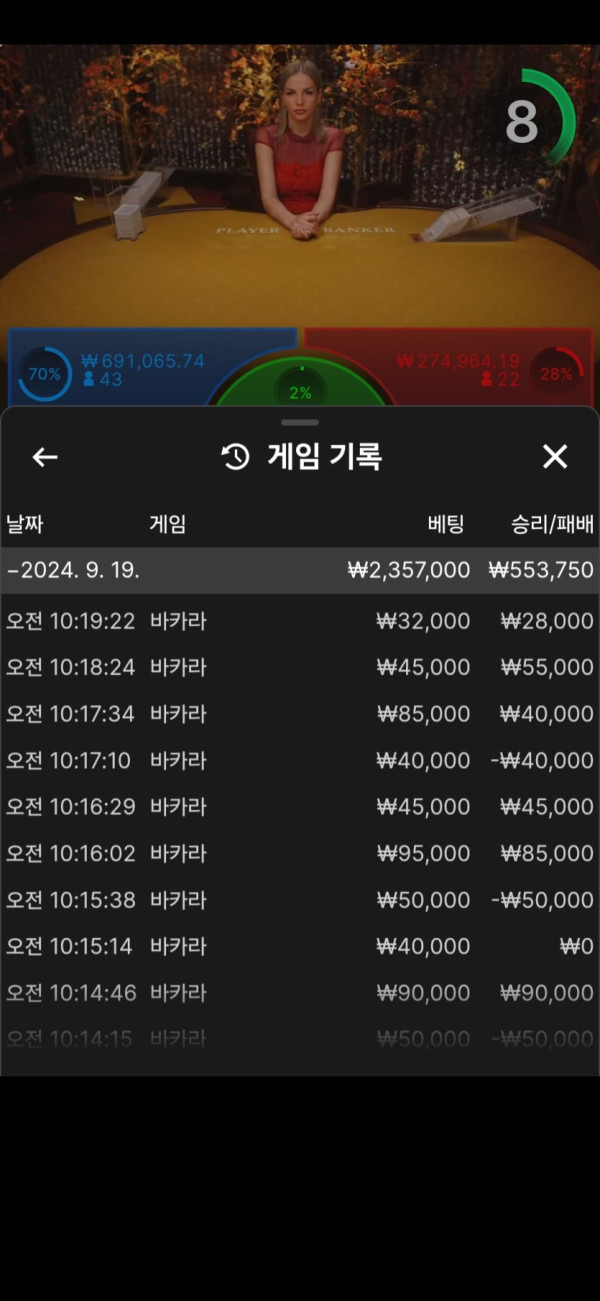View the 10:18:24 baccarat record
This screenshot has height=1301, width=600.
300,667
